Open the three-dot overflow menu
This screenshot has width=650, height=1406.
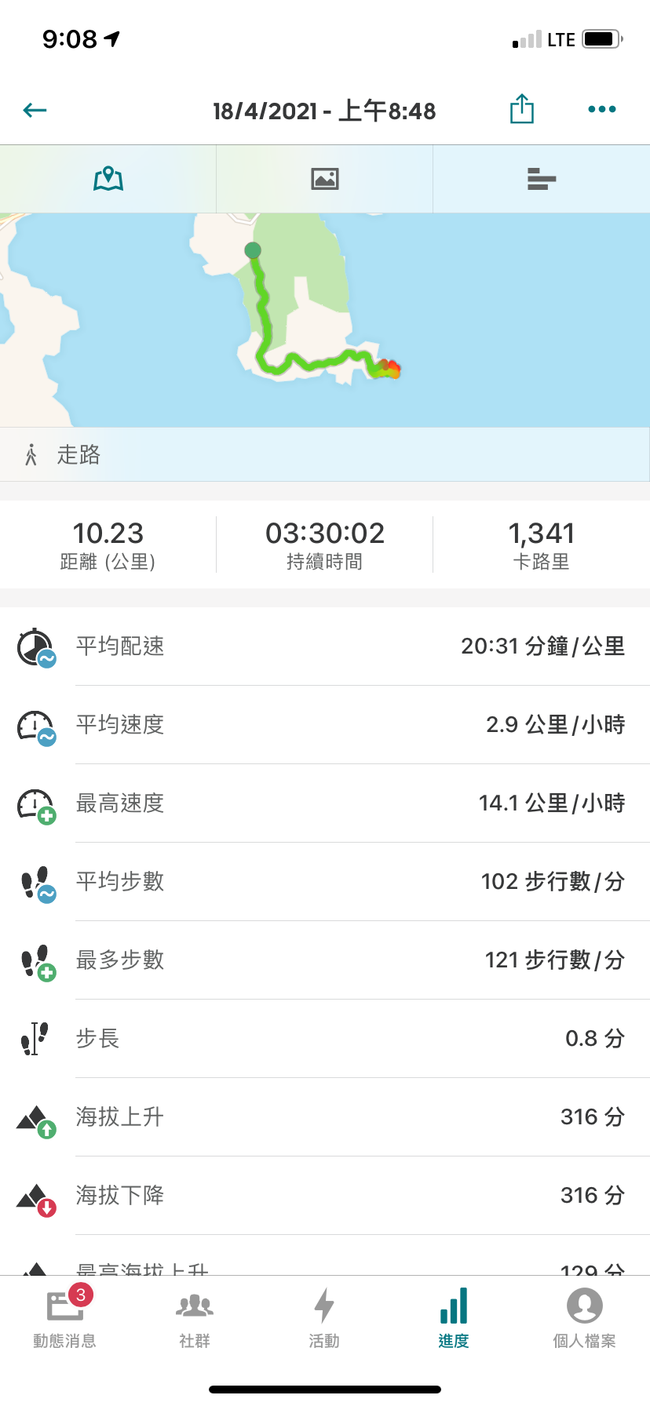click(x=602, y=109)
